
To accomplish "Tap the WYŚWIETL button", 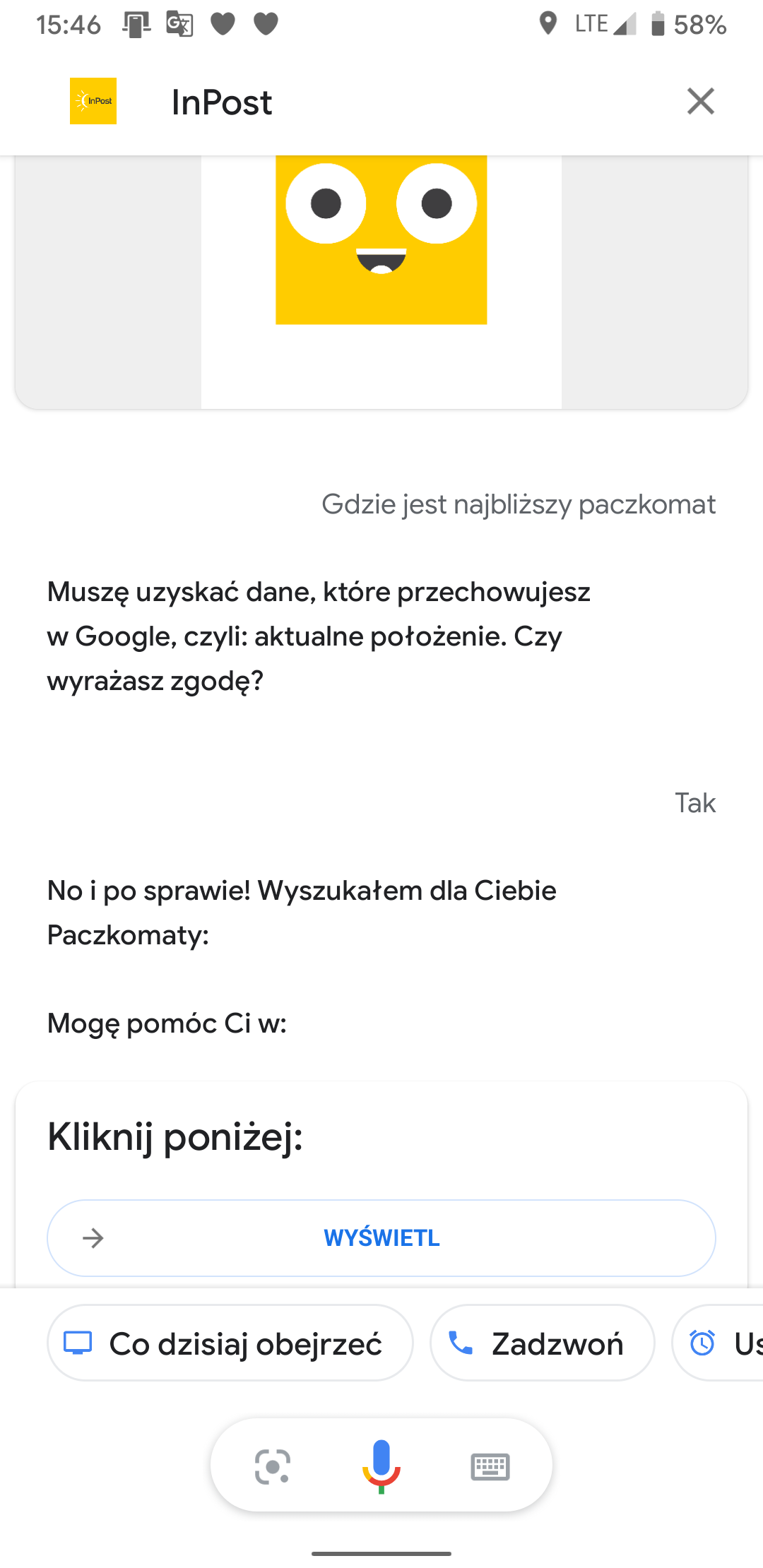I will coord(381,1237).
